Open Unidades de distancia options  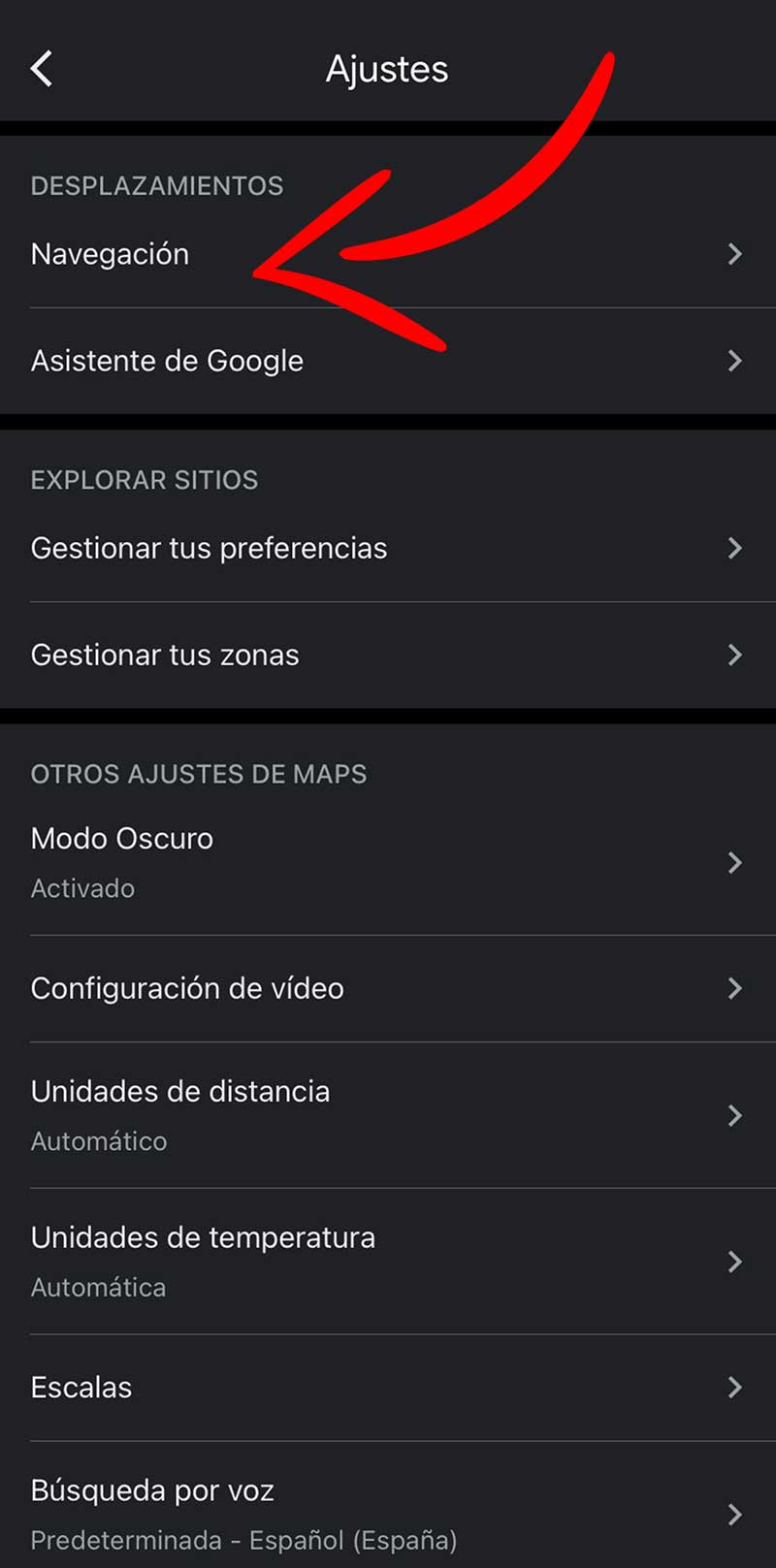pyautogui.click(x=180, y=1091)
